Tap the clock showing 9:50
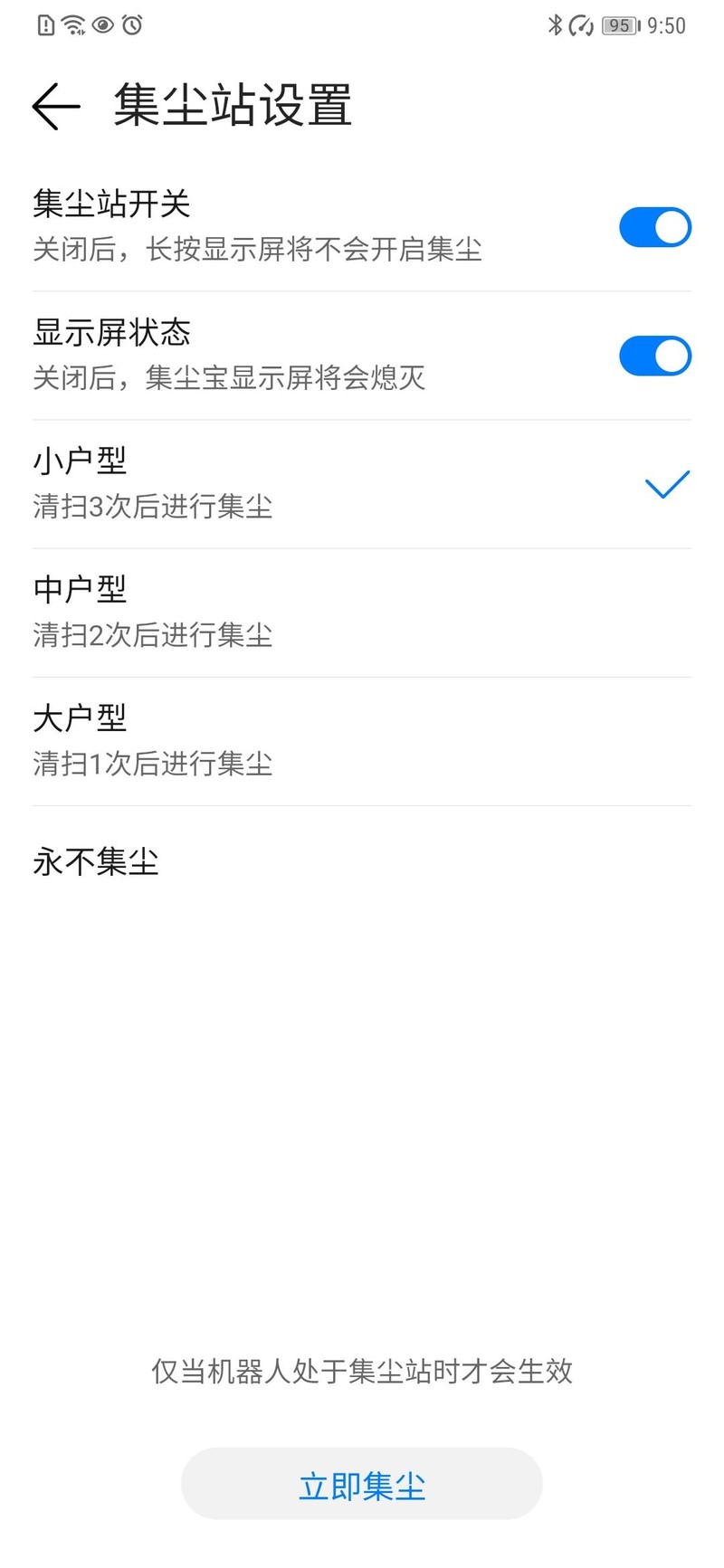 click(x=666, y=24)
